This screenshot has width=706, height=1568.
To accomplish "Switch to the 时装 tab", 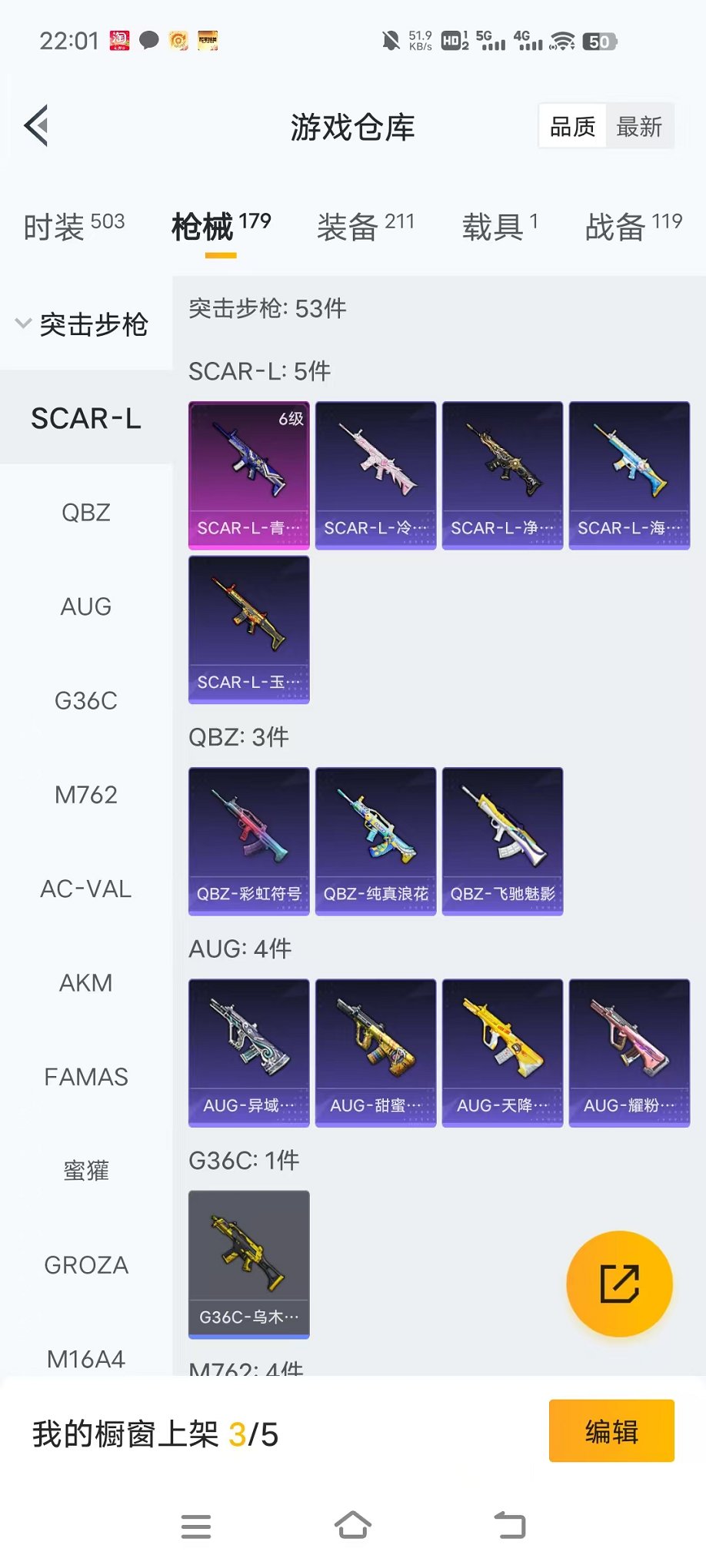I will 74,227.
